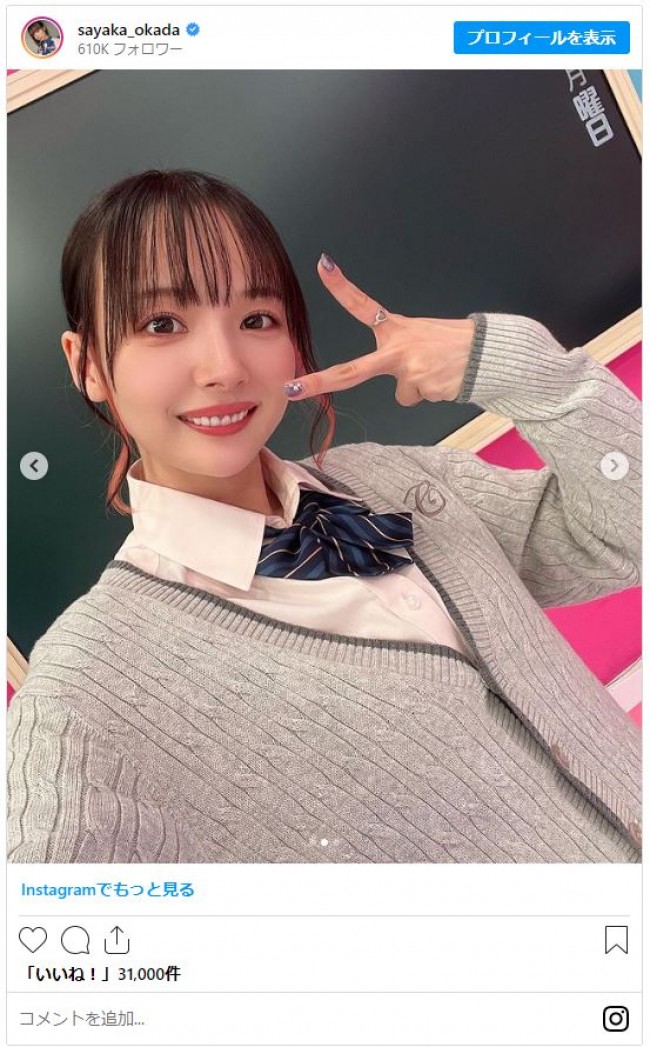Viewport: 650px width, 1047px height.
Task: Share this post
Action: click(x=117, y=940)
